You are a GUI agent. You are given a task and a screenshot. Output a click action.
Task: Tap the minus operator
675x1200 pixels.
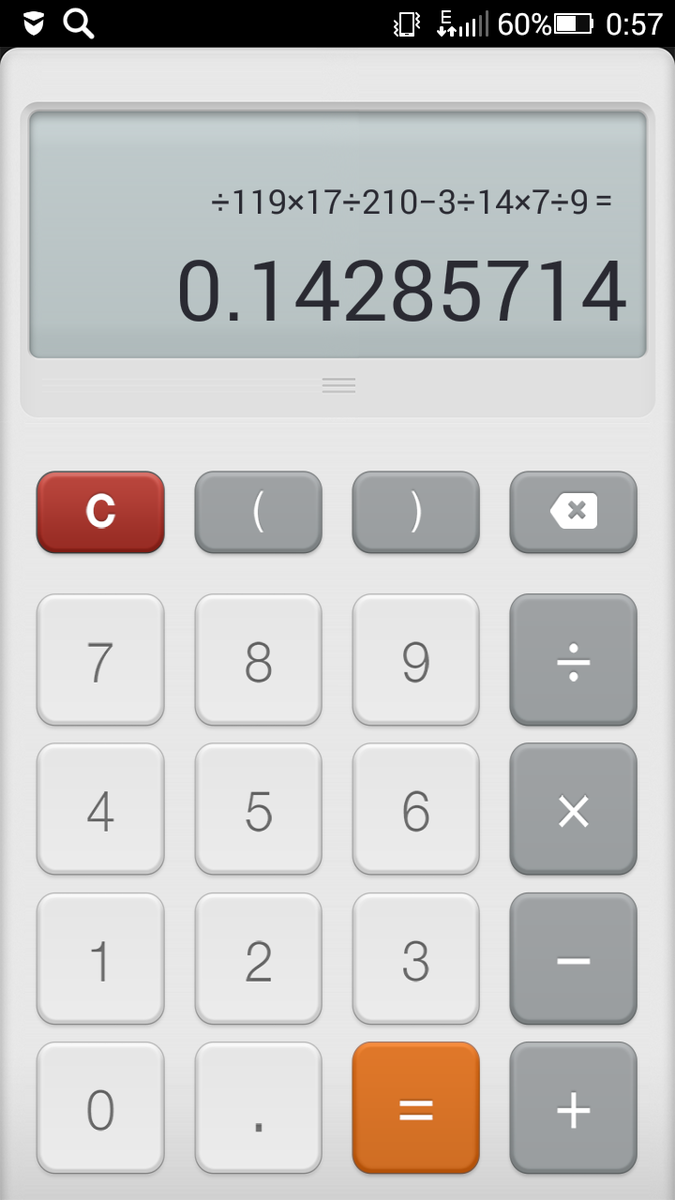point(573,959)
